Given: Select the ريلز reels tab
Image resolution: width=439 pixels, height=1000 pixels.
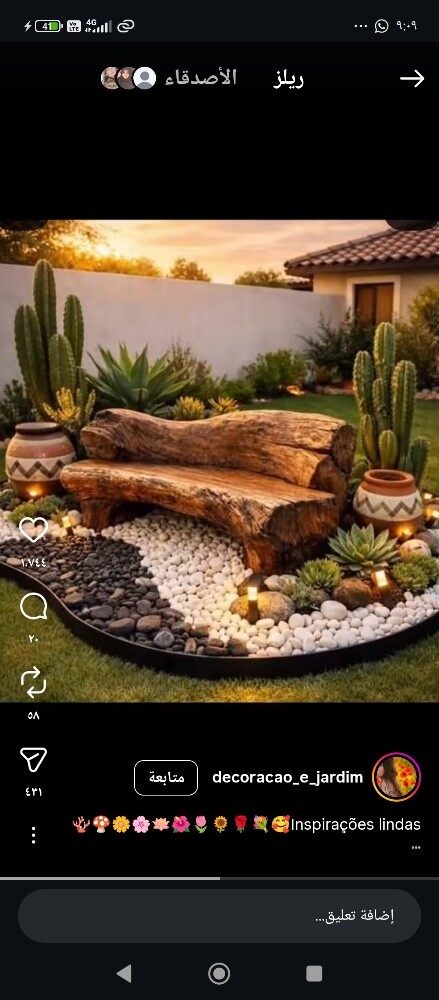Looking at the screenshot, I should coord(288,78).
